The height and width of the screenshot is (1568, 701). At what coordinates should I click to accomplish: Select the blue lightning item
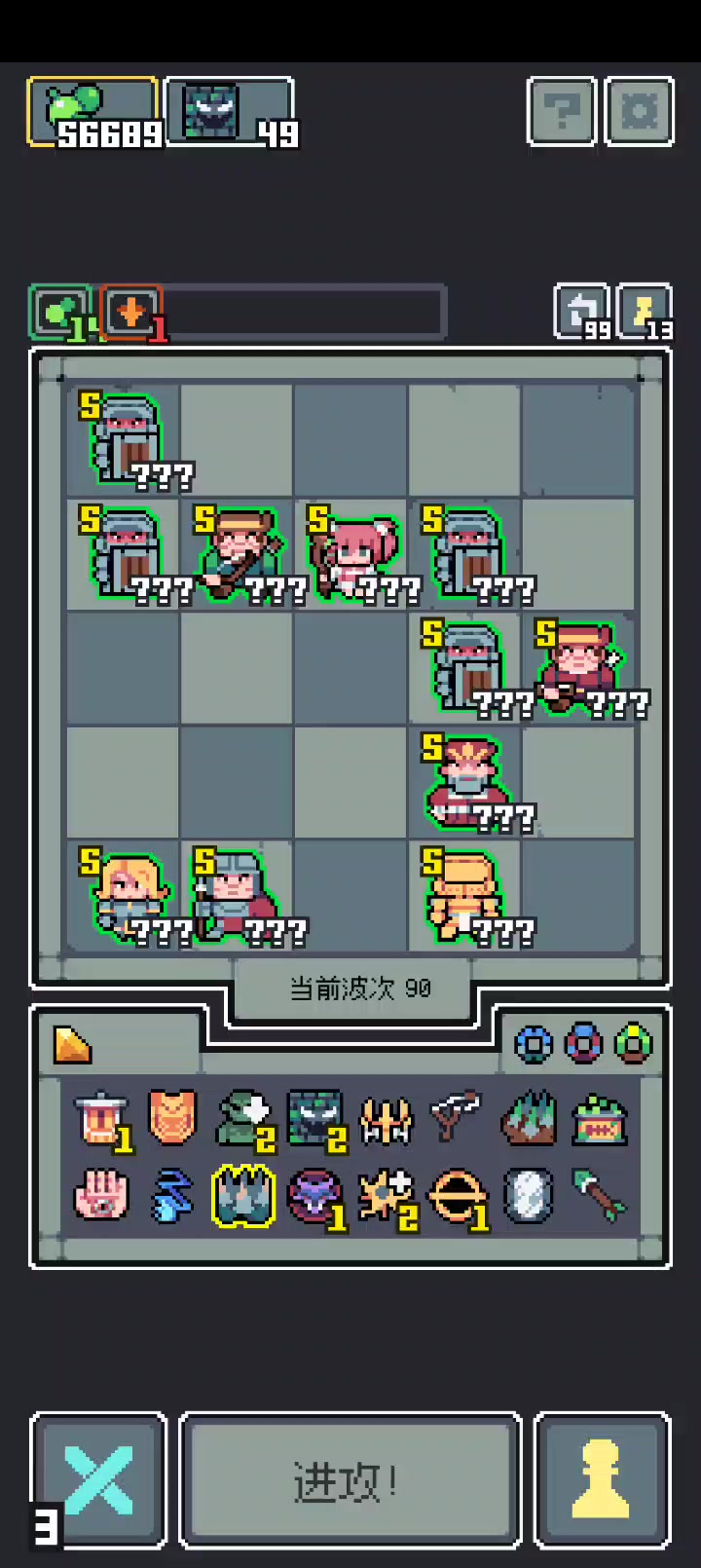point(172,1196)
